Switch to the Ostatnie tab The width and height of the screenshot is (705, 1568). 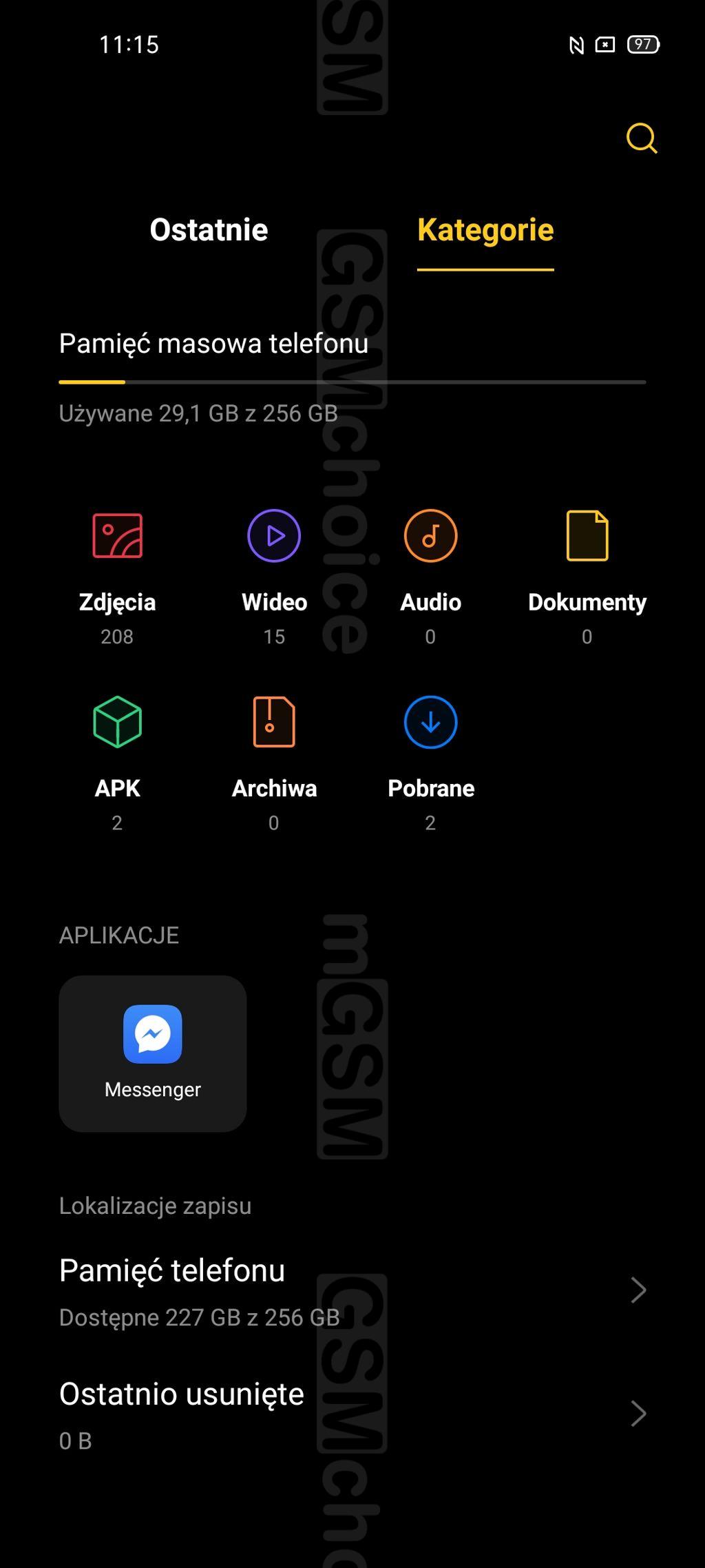click(x=209, y=230)
